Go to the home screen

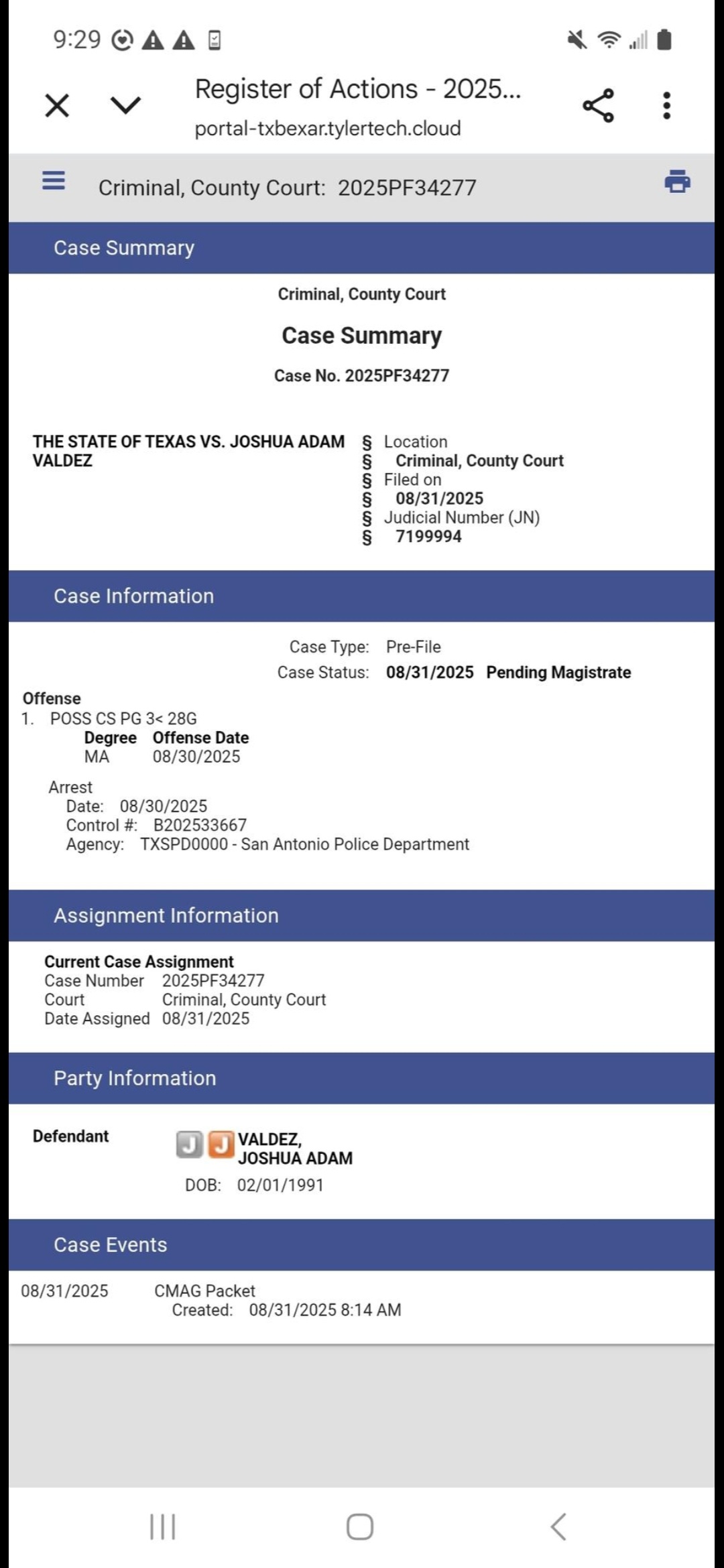[x=360, y=1527]
